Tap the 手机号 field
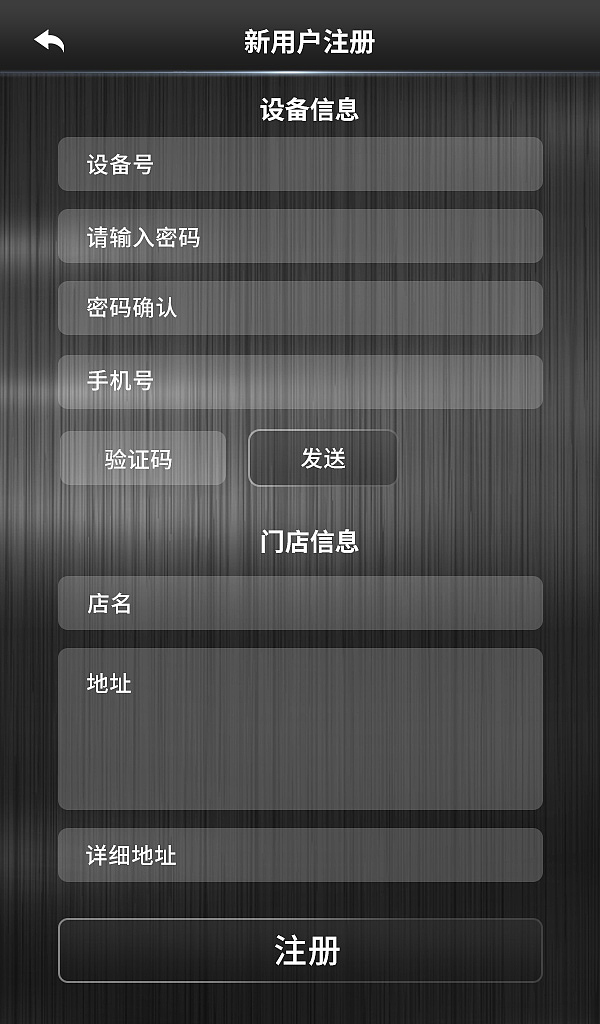600x1024 pixels. click(x=300, y=381)
